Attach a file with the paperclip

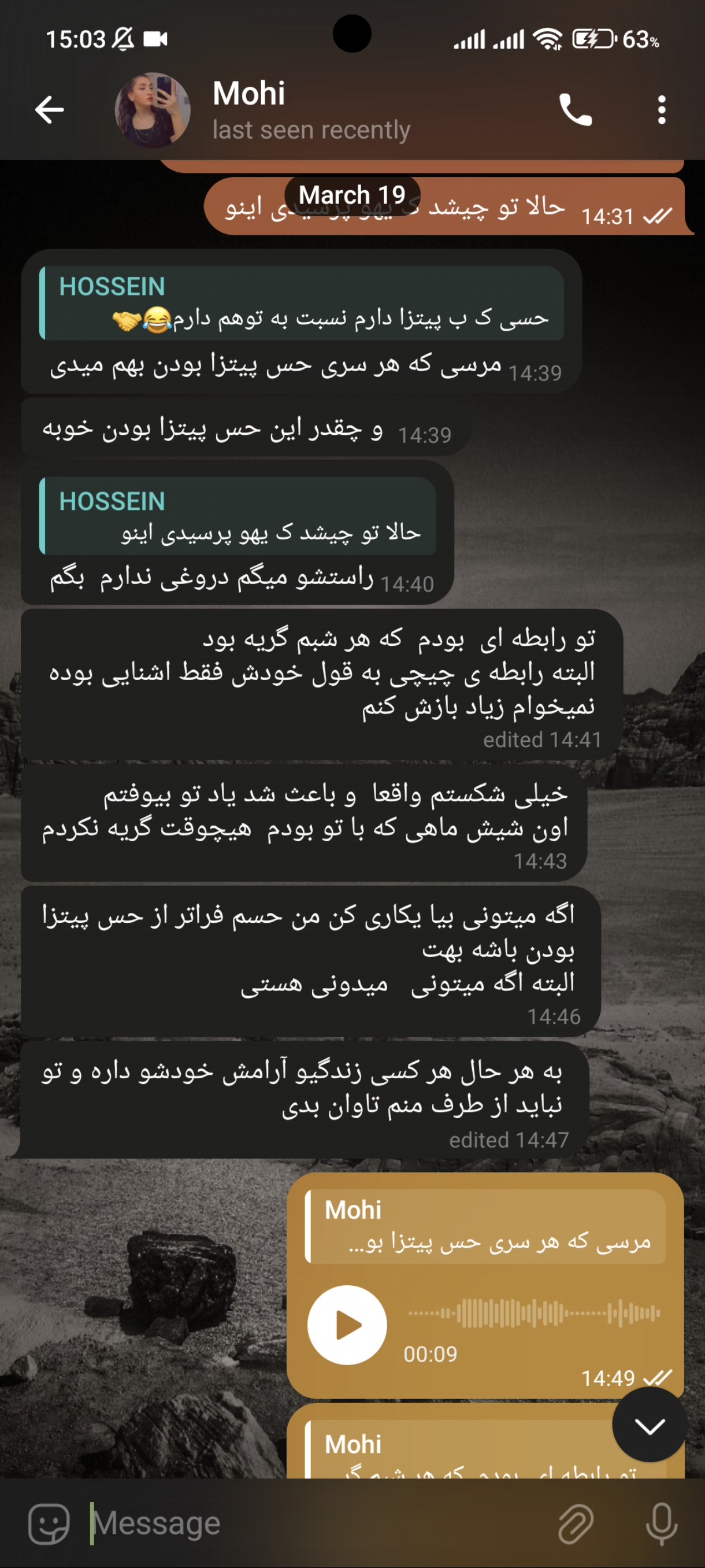click(x=576, y=1524)
